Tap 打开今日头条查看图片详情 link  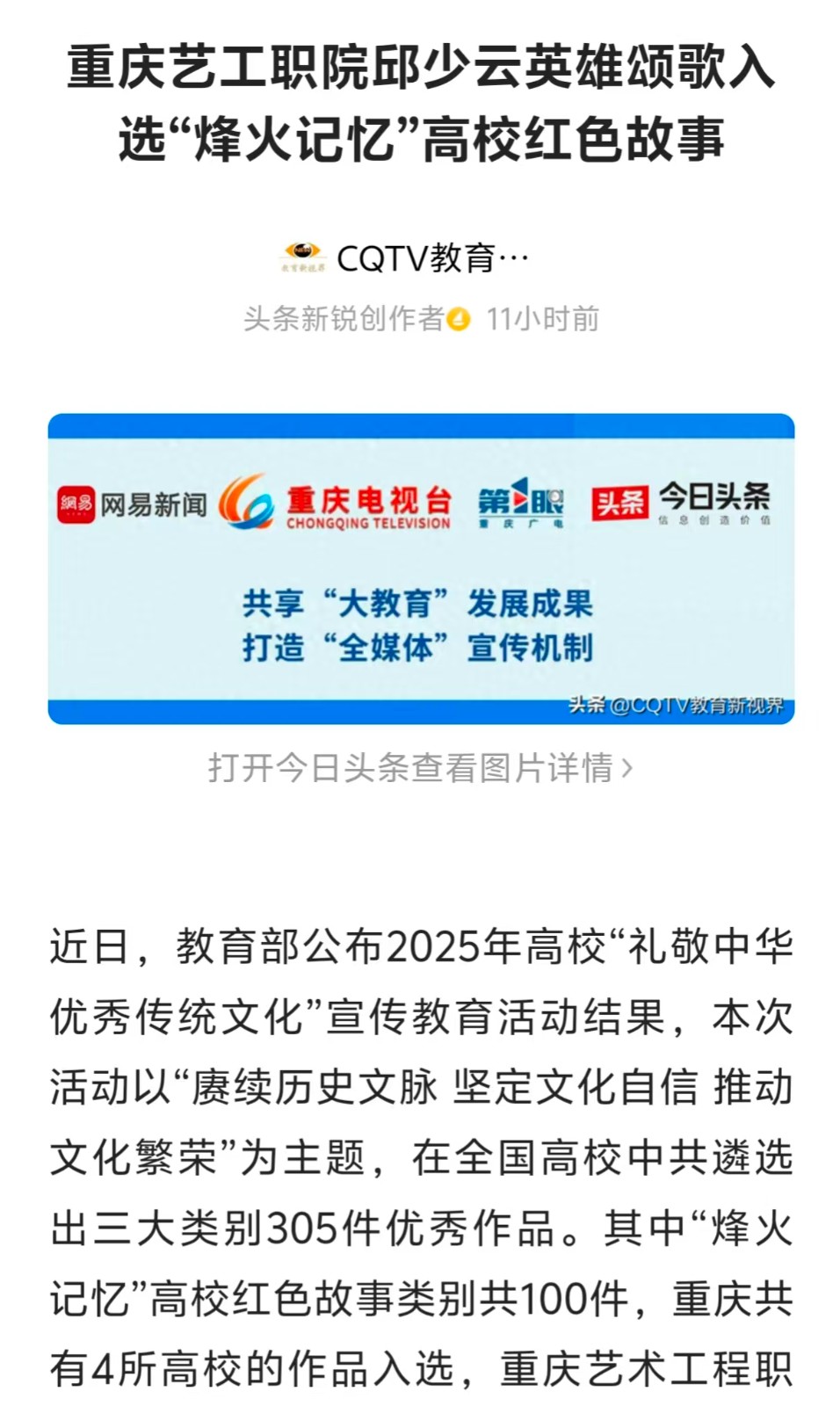420,768
